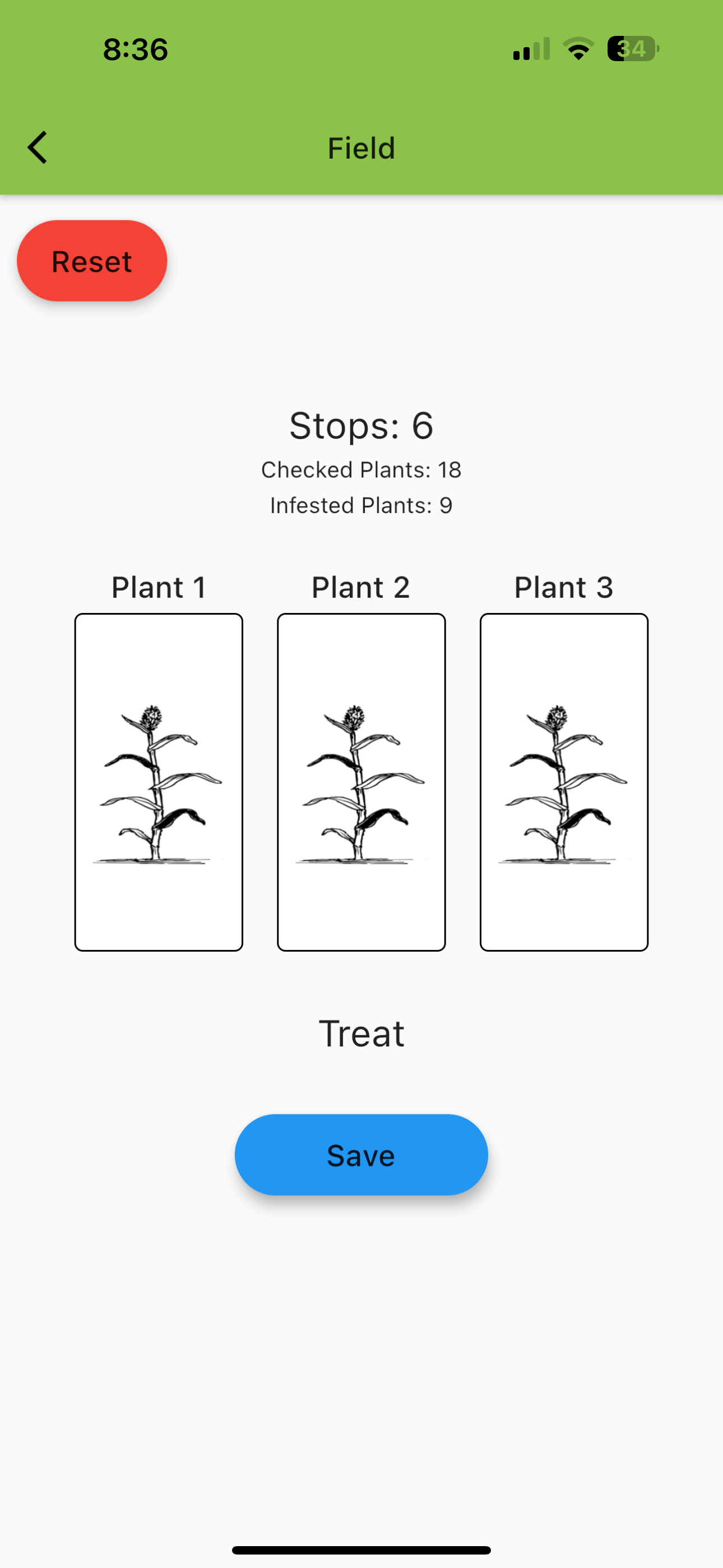Toggle the Plant 3 card
The image size is (723, 1568).
pyautogui.click(x=564, y=782)
